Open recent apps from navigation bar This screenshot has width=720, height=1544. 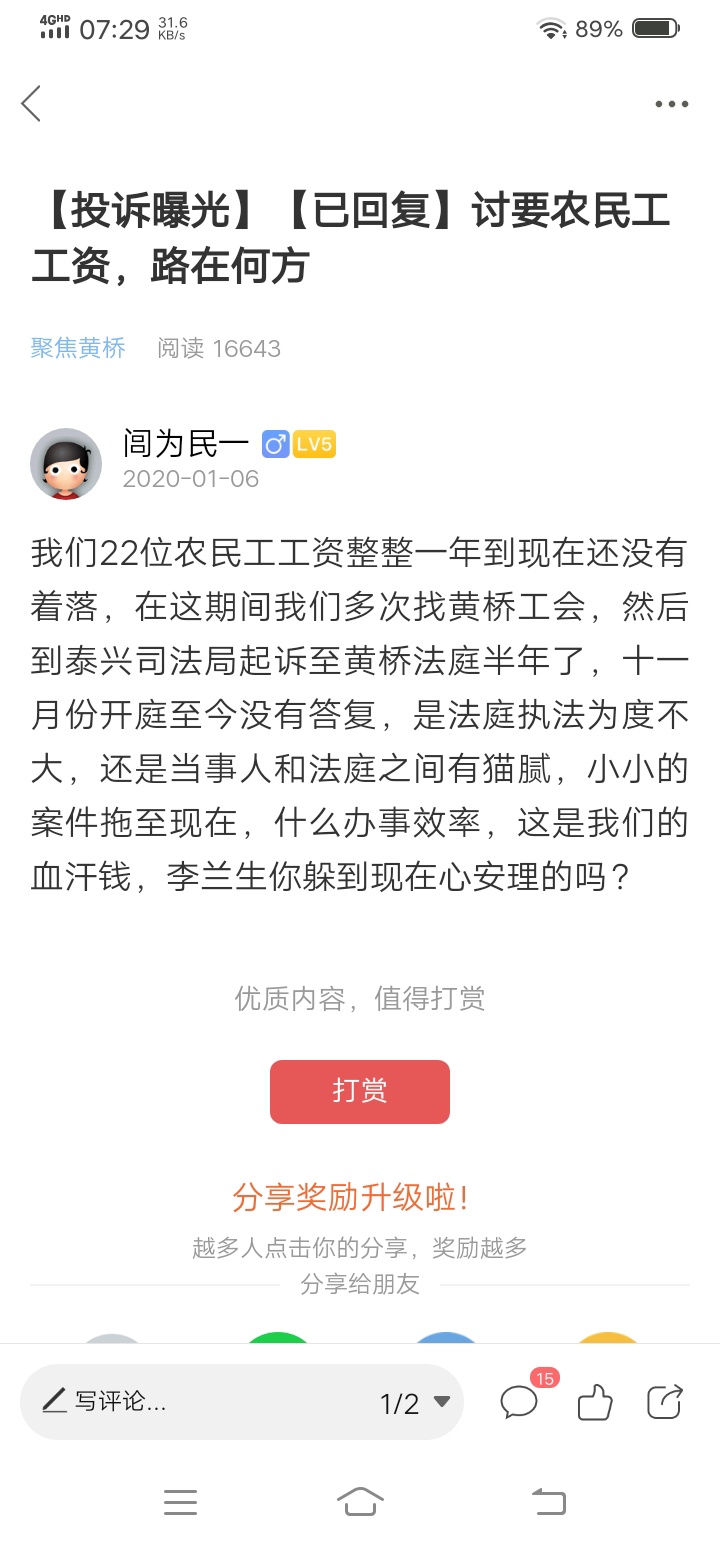pos(180,1501)
